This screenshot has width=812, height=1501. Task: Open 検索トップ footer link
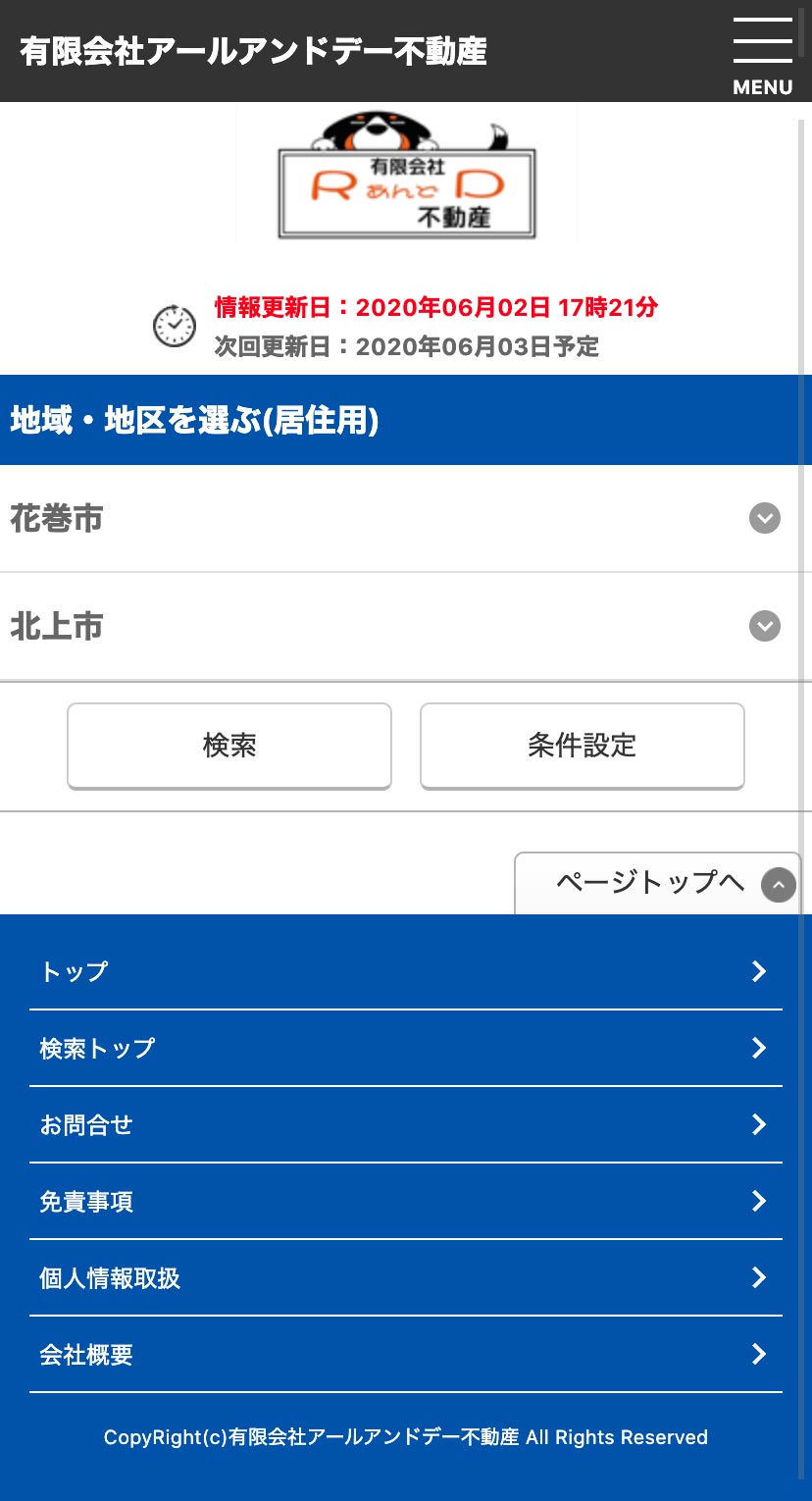405,1048
